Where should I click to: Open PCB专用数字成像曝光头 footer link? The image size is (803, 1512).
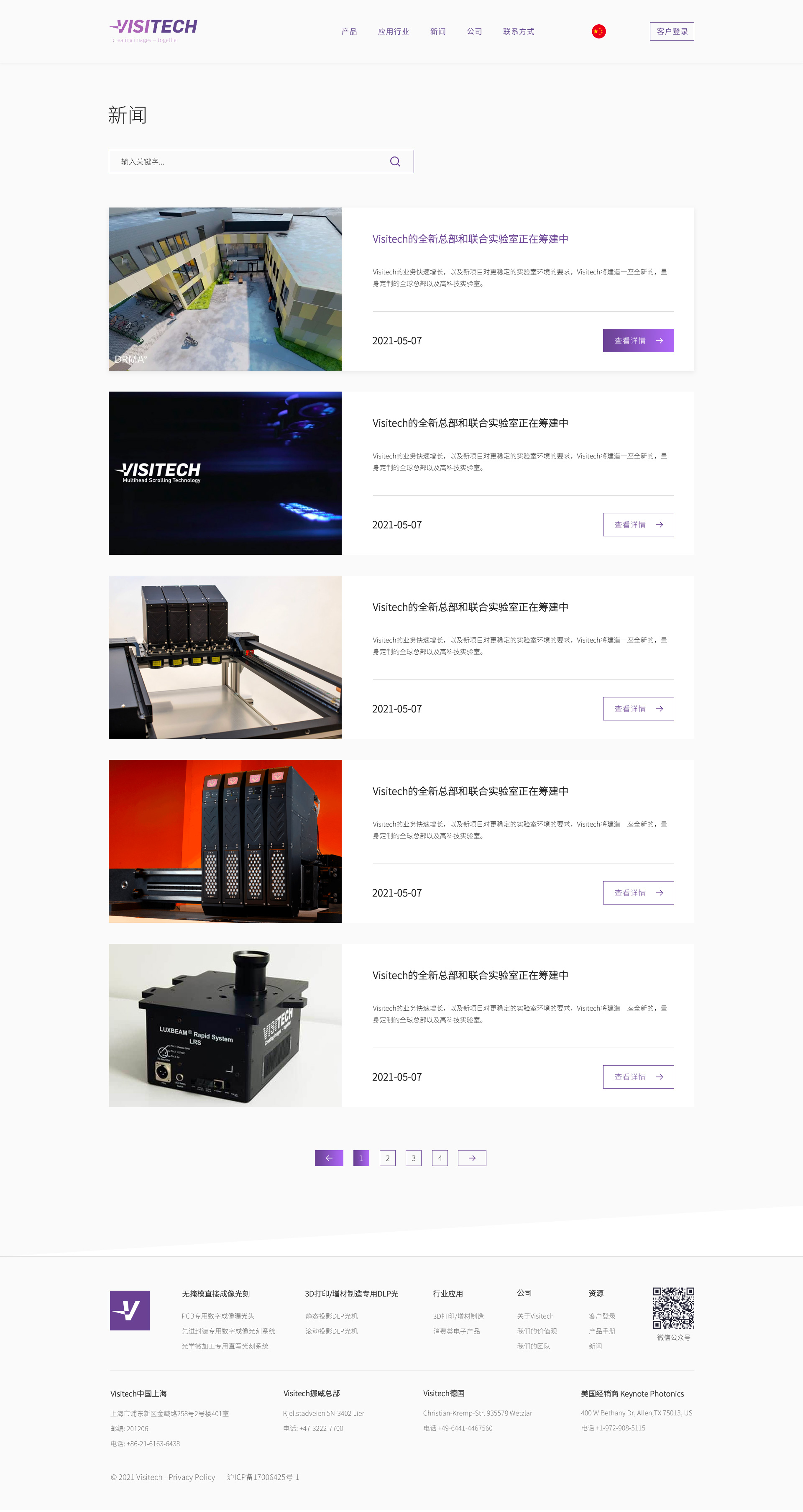217,1316
